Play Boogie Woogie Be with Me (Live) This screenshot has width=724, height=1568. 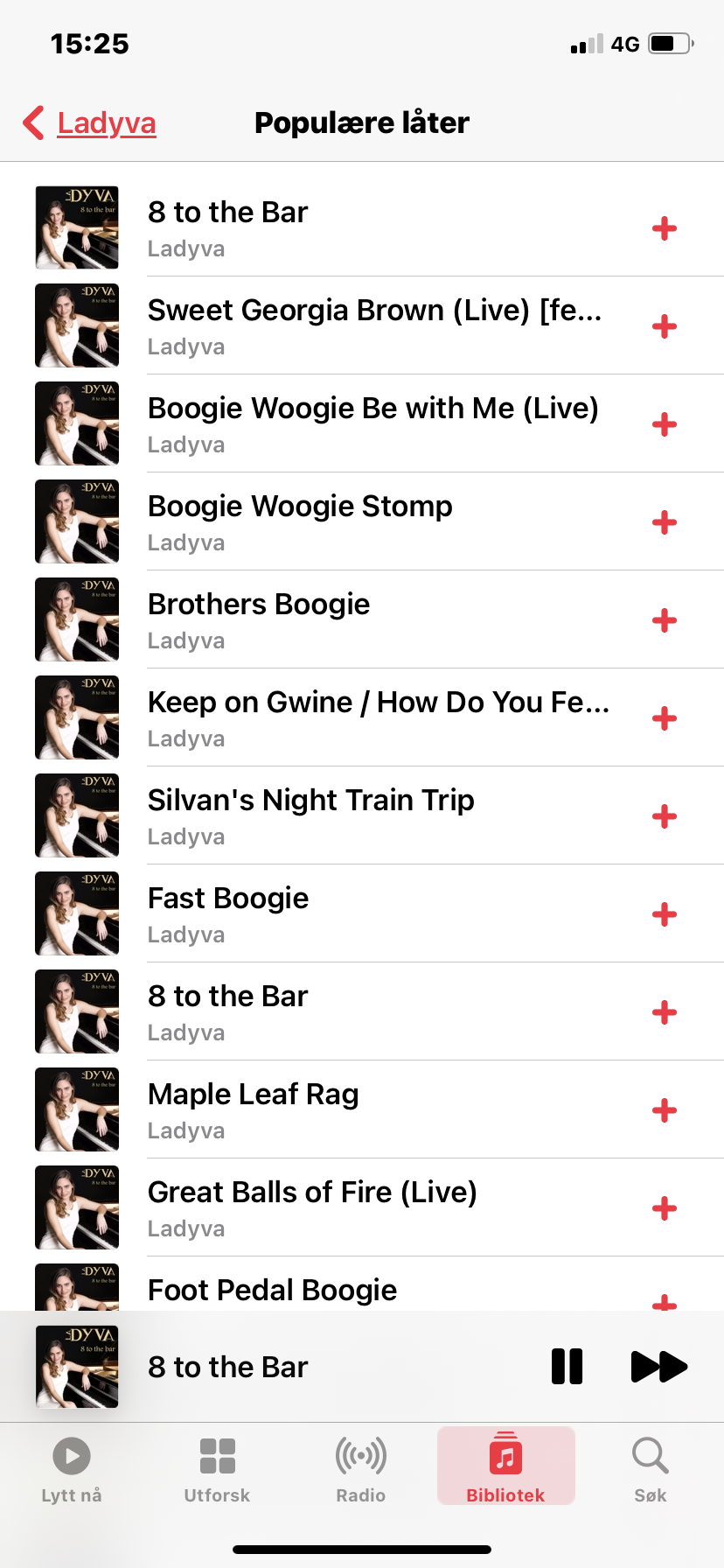[362, 423]
